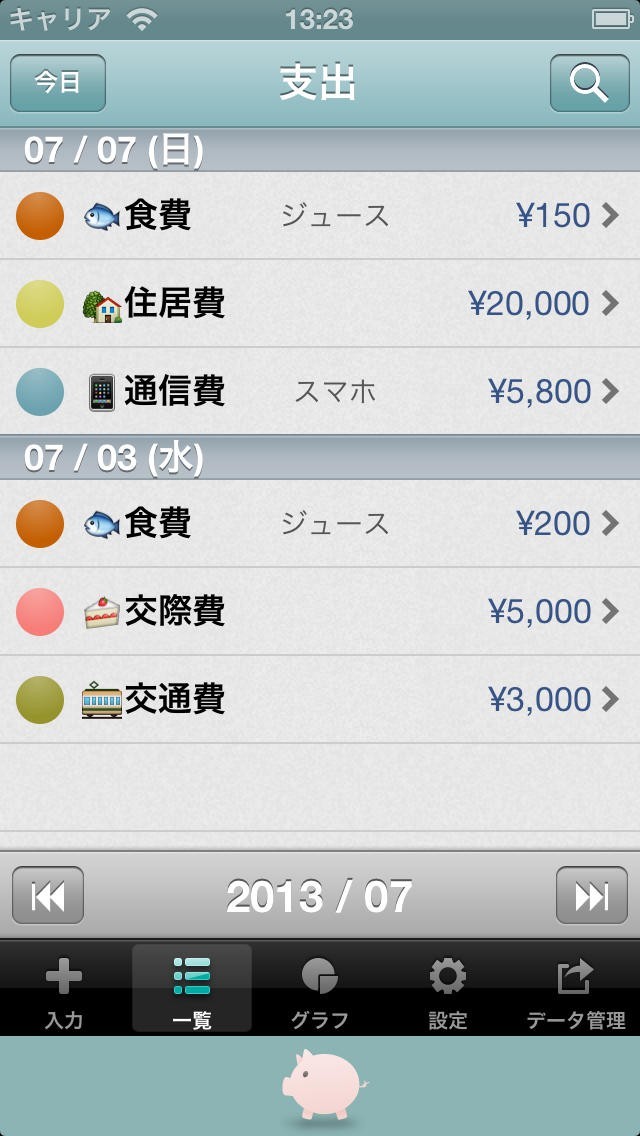
Task: Switch to the グラフ tab
Action: [320, 990]
